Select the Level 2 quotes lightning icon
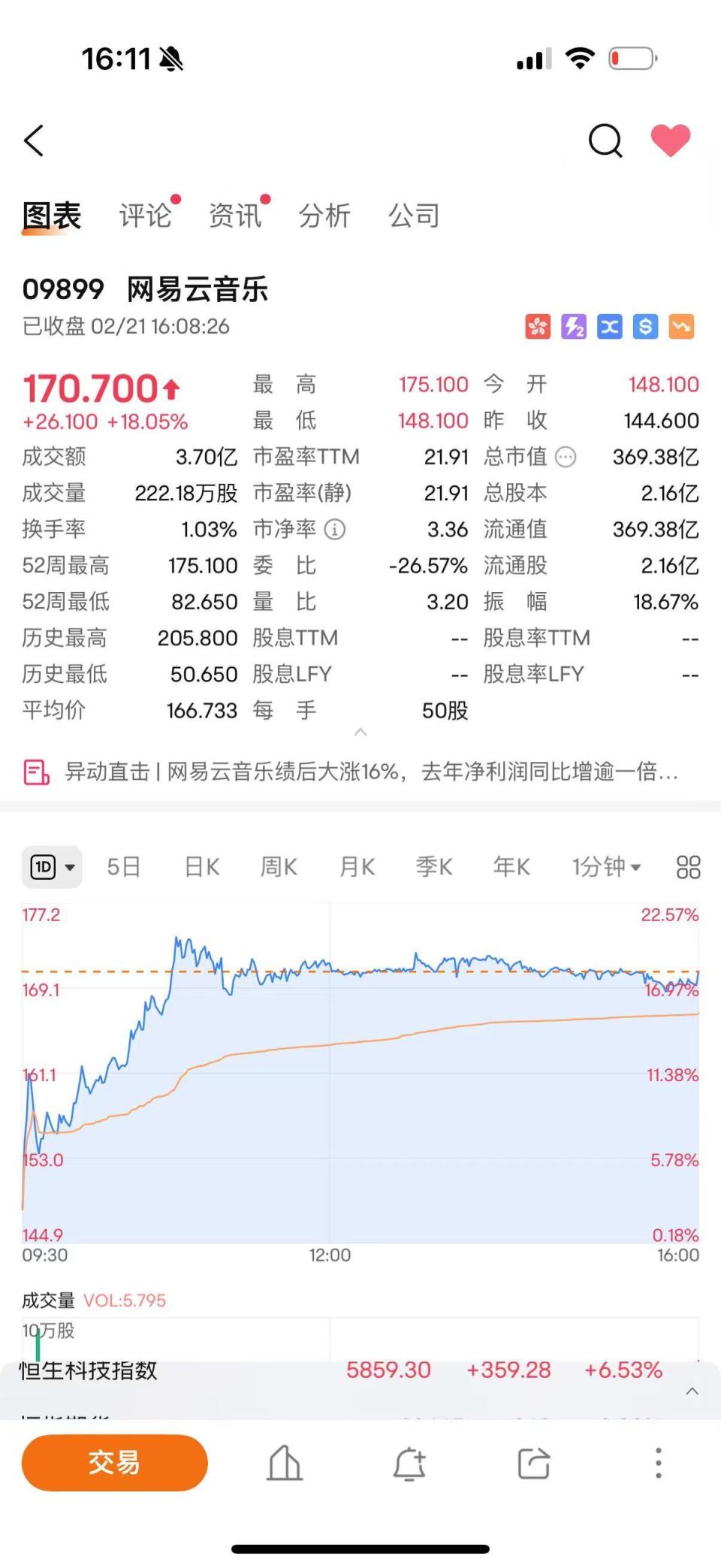The height and width of the screenshot is (1568, 721). 573,325
